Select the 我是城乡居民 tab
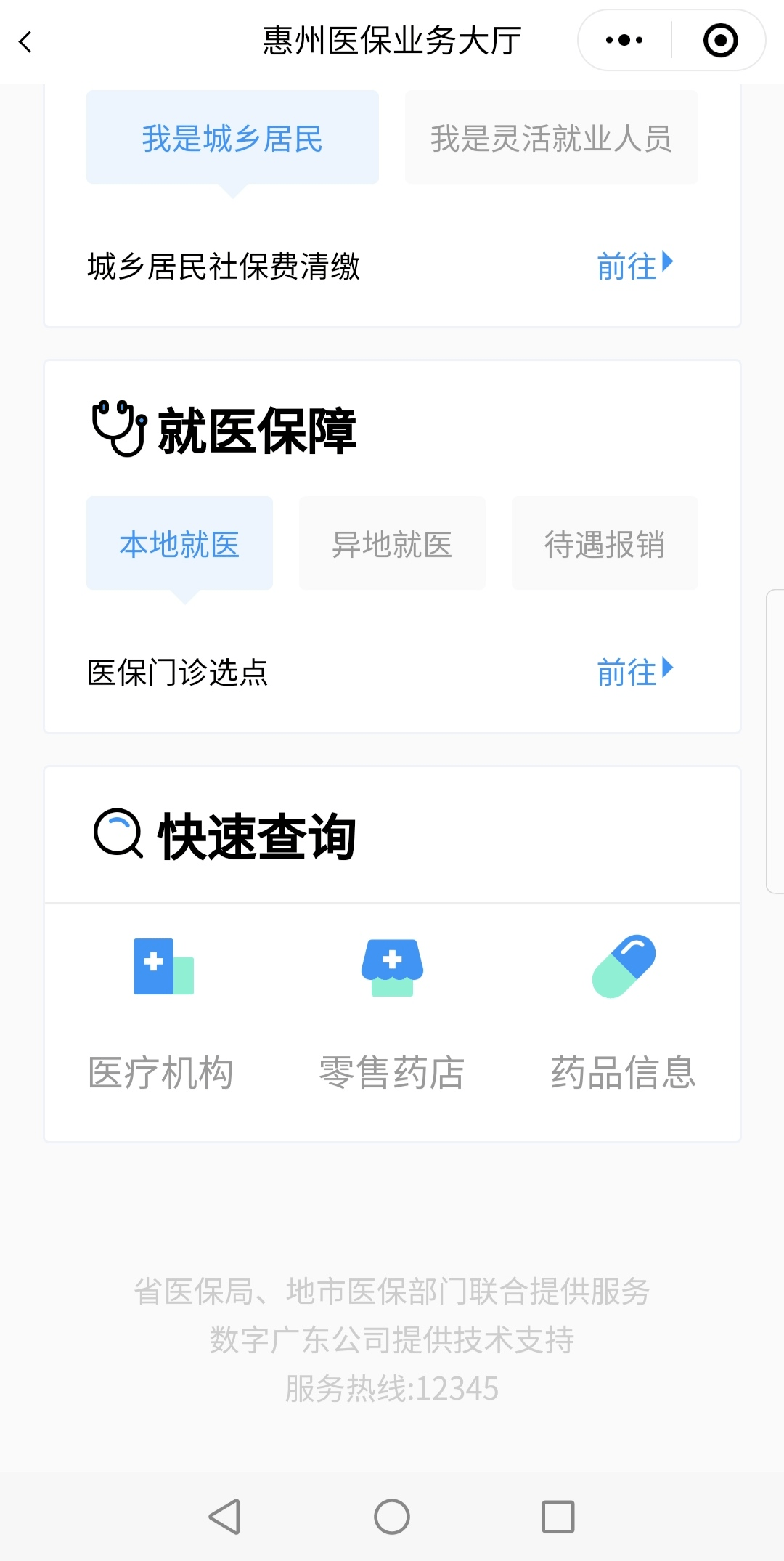Screen dimensions: 784x1561 pyautogui.click(x=232, y=138)
